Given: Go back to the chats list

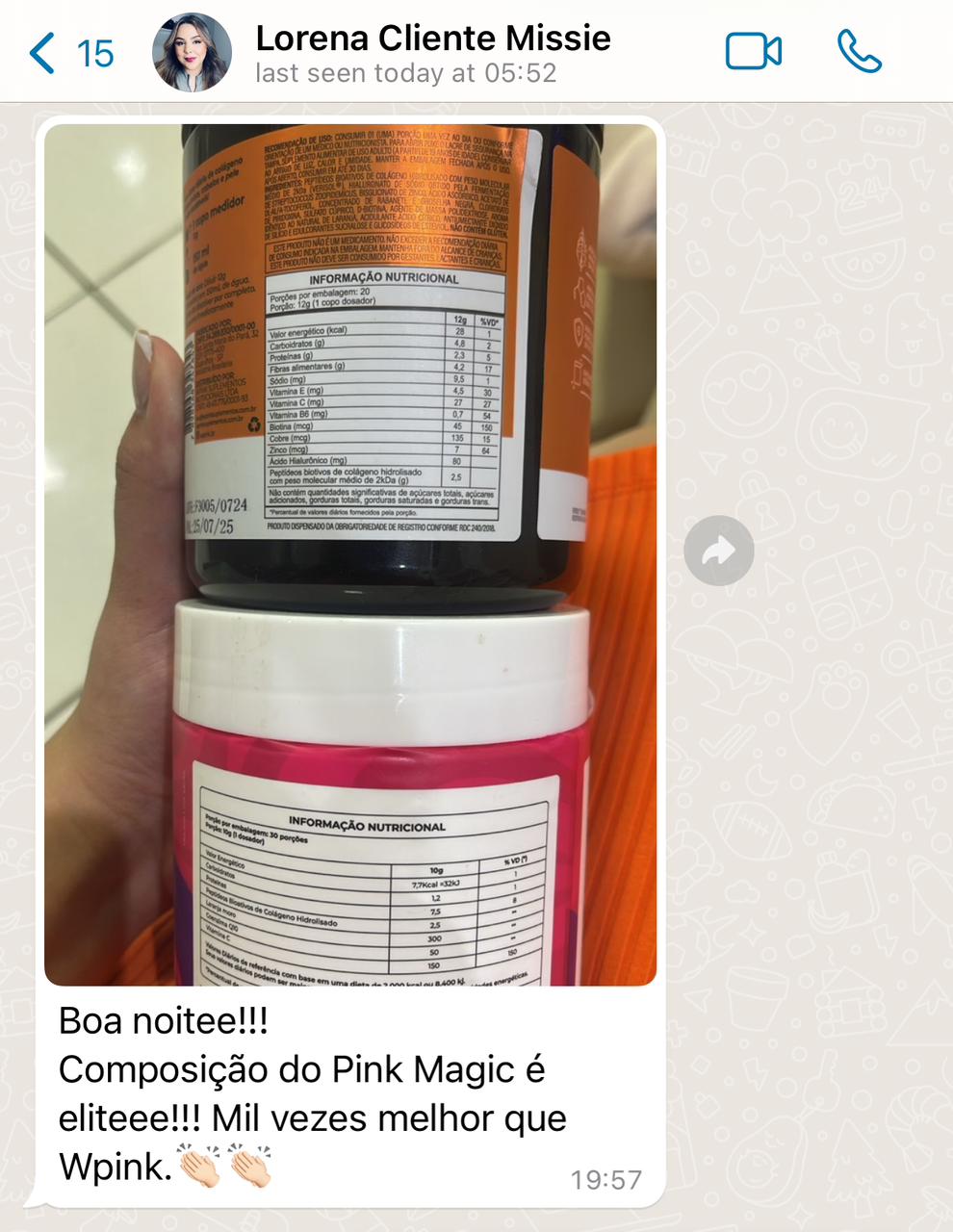Looking at the screenshot, I should [67, 52].
